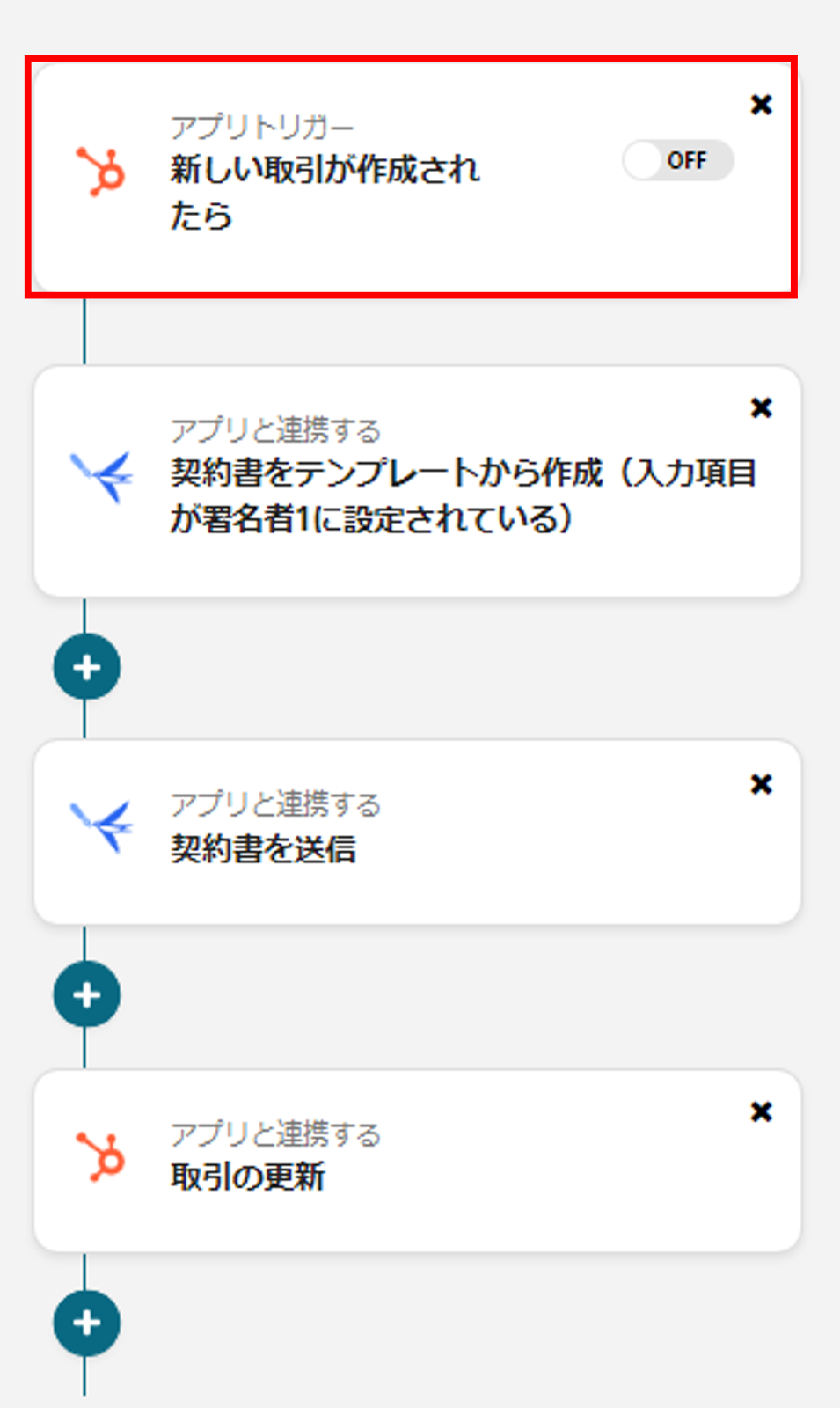Open the 新しい取引が作成されたら trigger card
840x1408 pixels.
(325, 192)
